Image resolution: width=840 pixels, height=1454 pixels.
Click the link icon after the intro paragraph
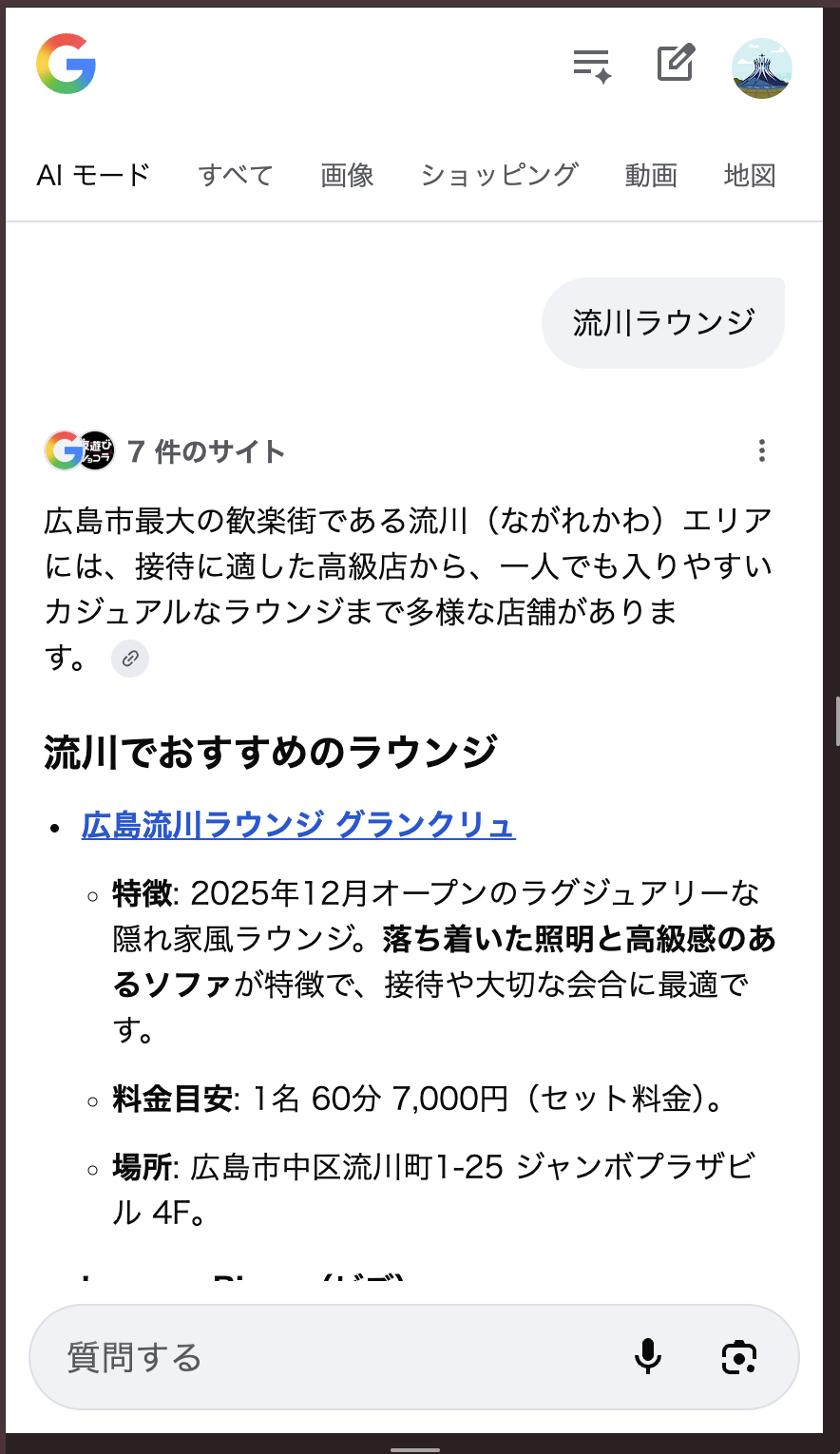[130, 659]
